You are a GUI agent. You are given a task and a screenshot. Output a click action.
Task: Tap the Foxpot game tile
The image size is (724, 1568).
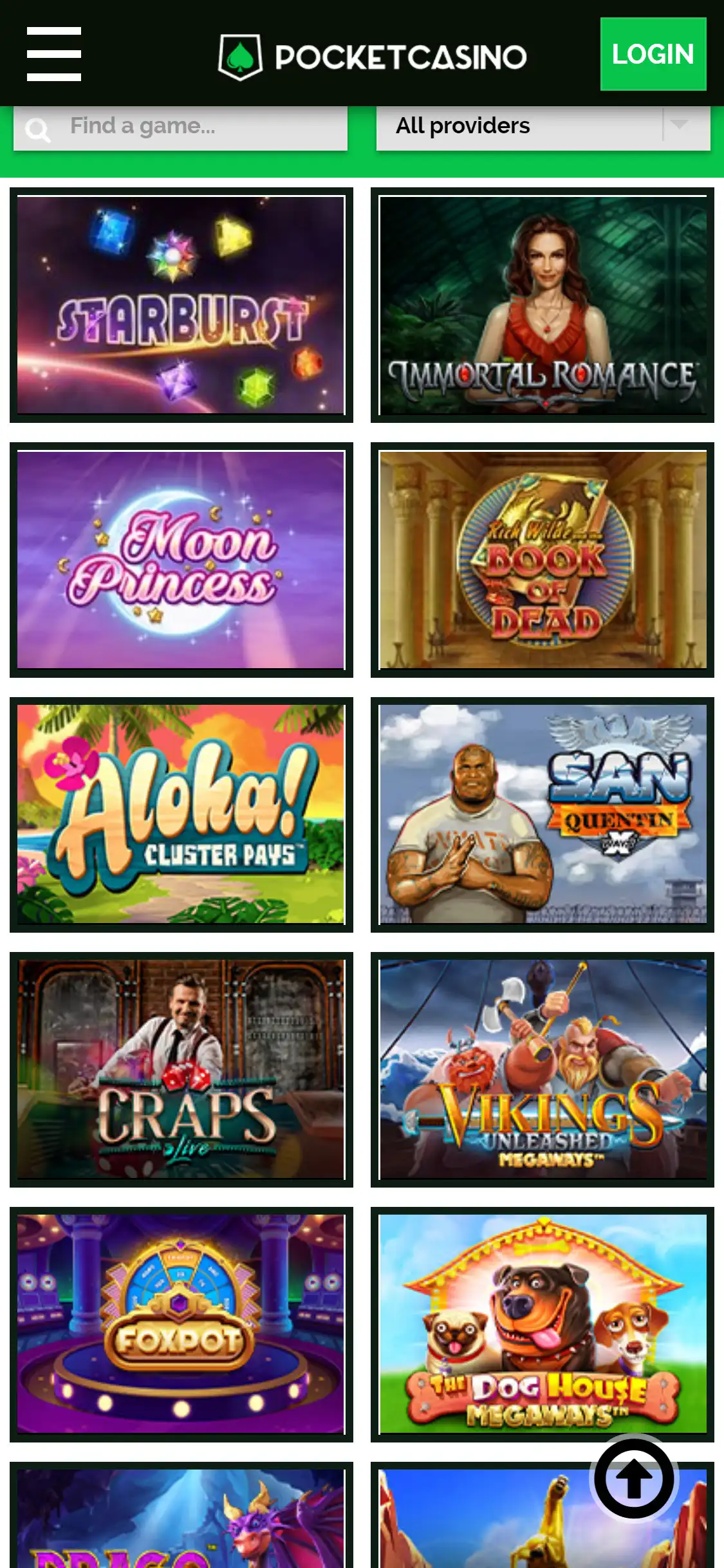181,1325
